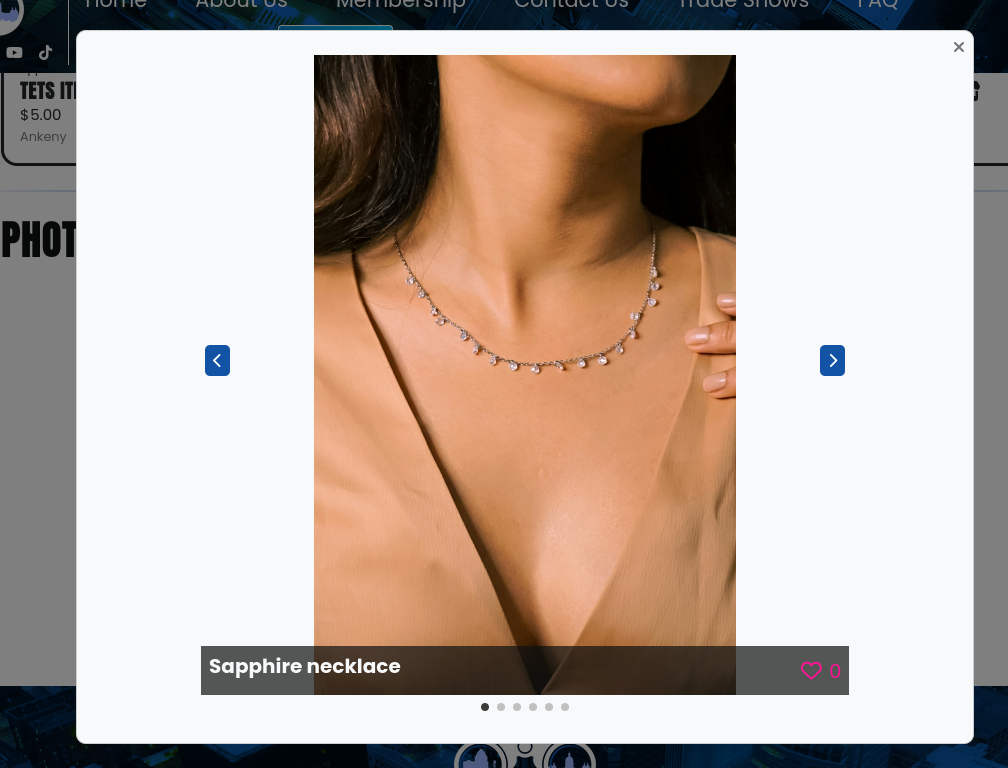Like the Sapphire necklace photo

pos(811,671)
